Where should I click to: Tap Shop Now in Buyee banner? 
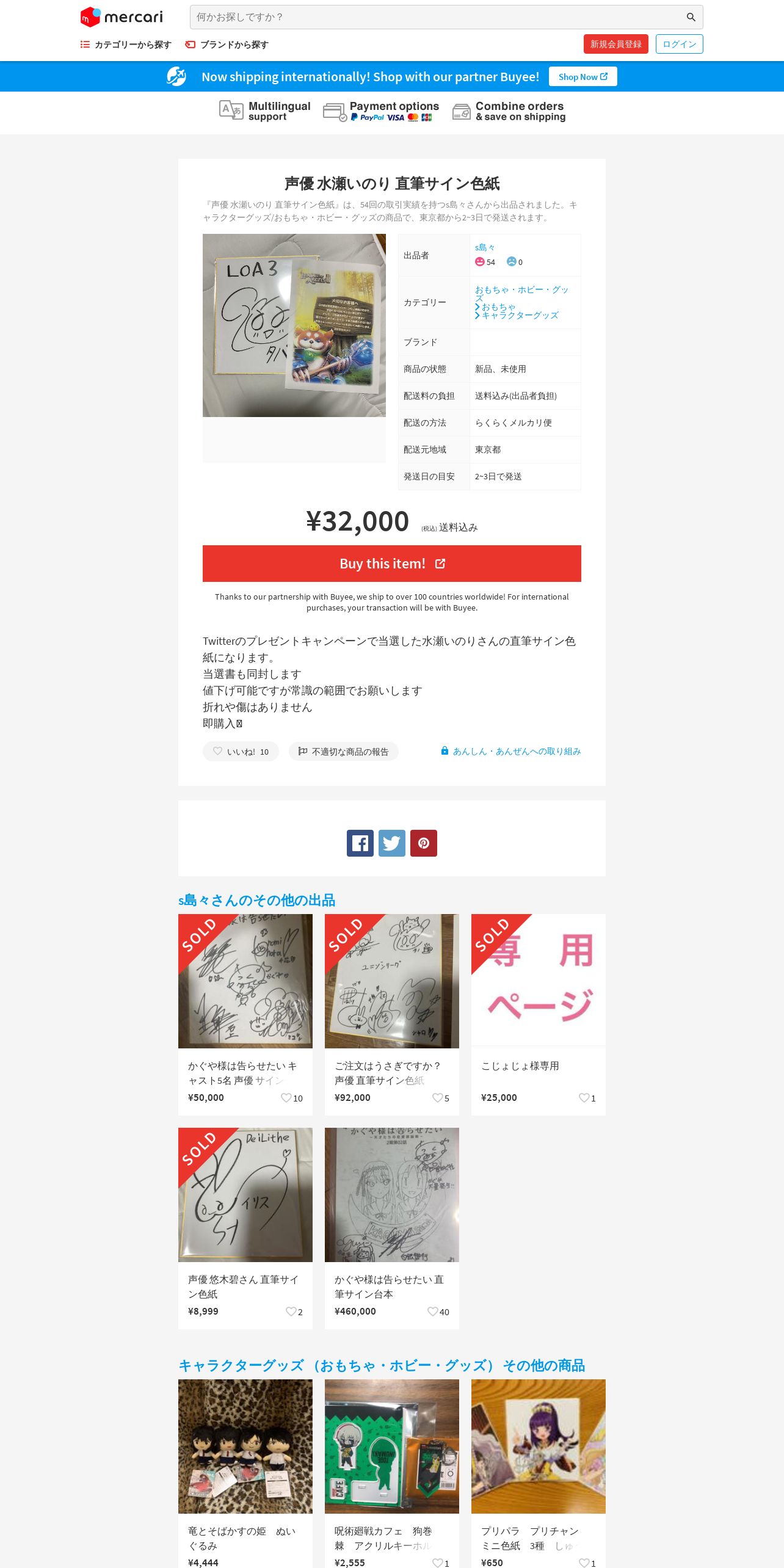pos(583,76)
